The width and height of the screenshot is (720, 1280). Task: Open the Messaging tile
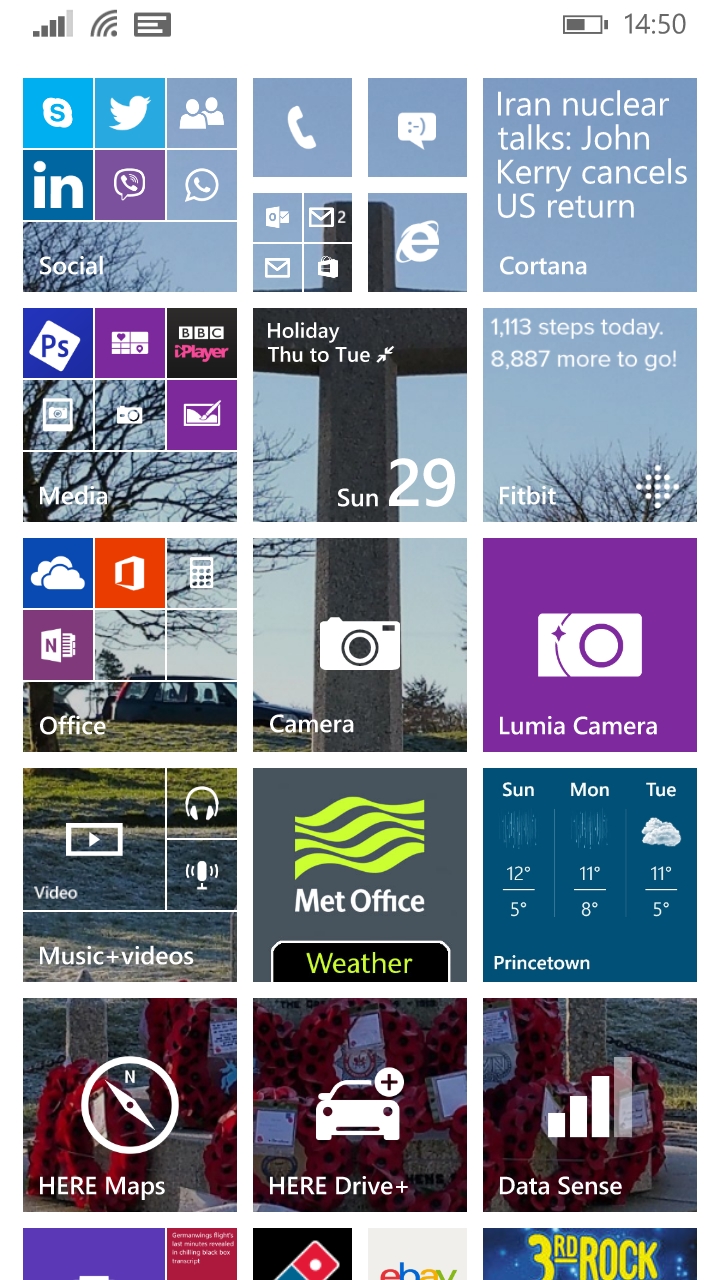click(x=417, y=128)
